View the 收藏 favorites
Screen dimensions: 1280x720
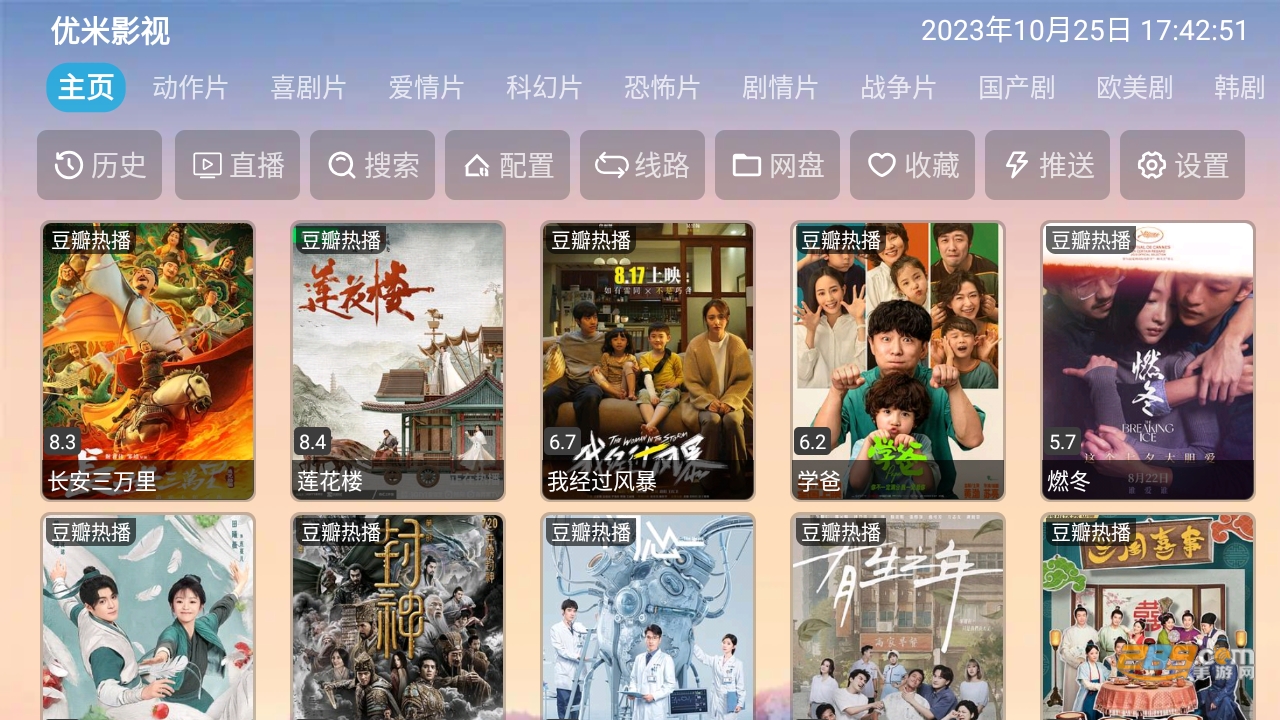coord(912,165)
